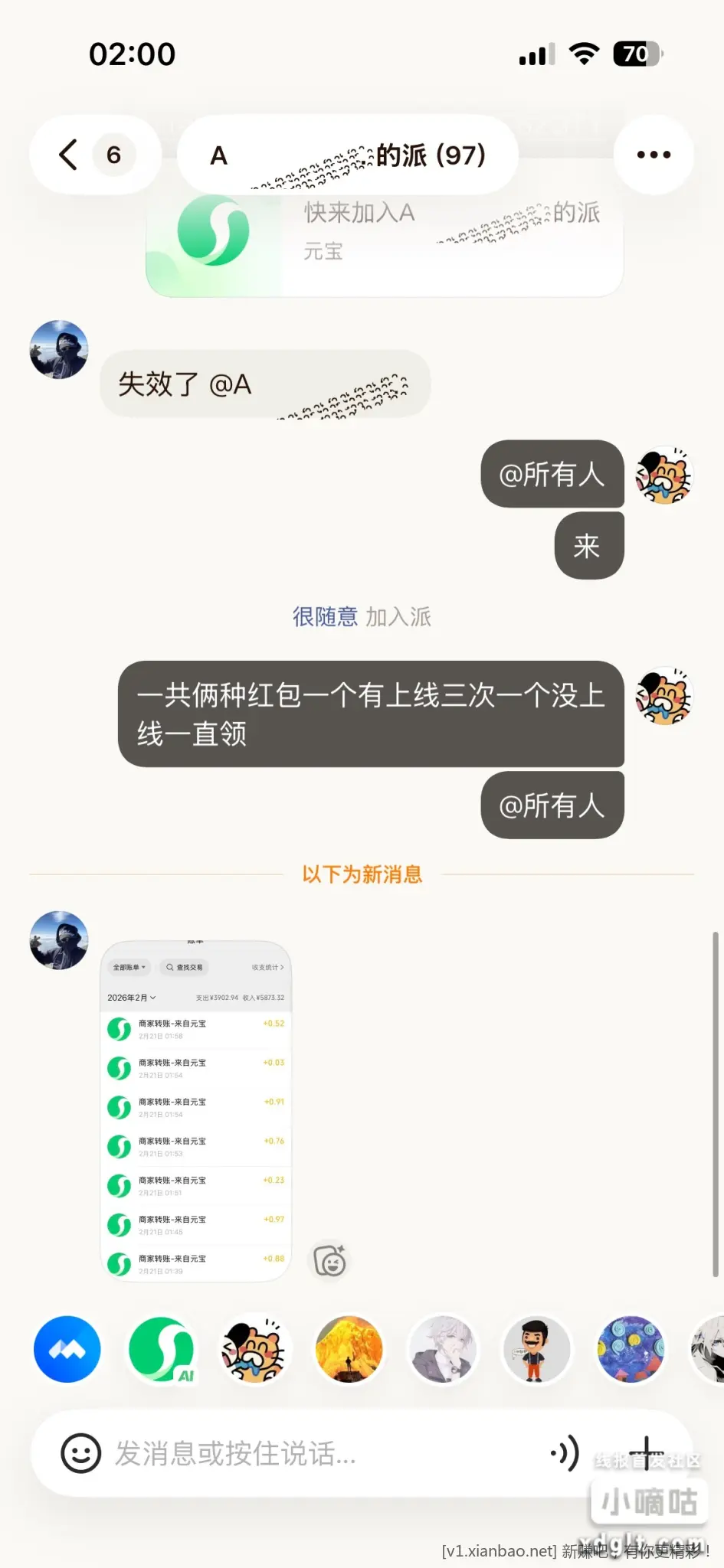Open the group title with 97 members
The height and width of the screenshot is (1568, 724).
(x=348, y=155)
